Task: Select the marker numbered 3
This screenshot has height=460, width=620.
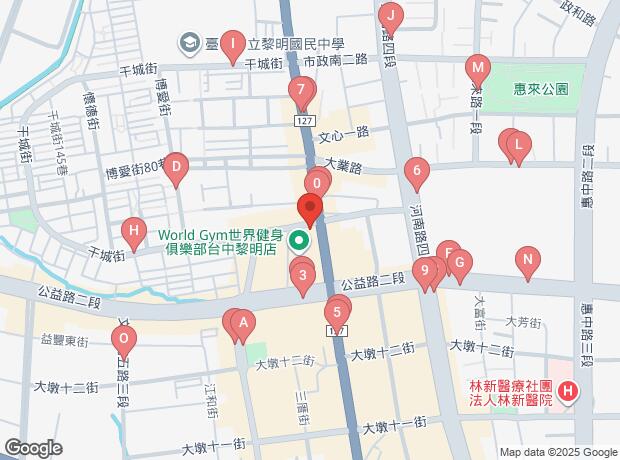Action: [302, 273]
